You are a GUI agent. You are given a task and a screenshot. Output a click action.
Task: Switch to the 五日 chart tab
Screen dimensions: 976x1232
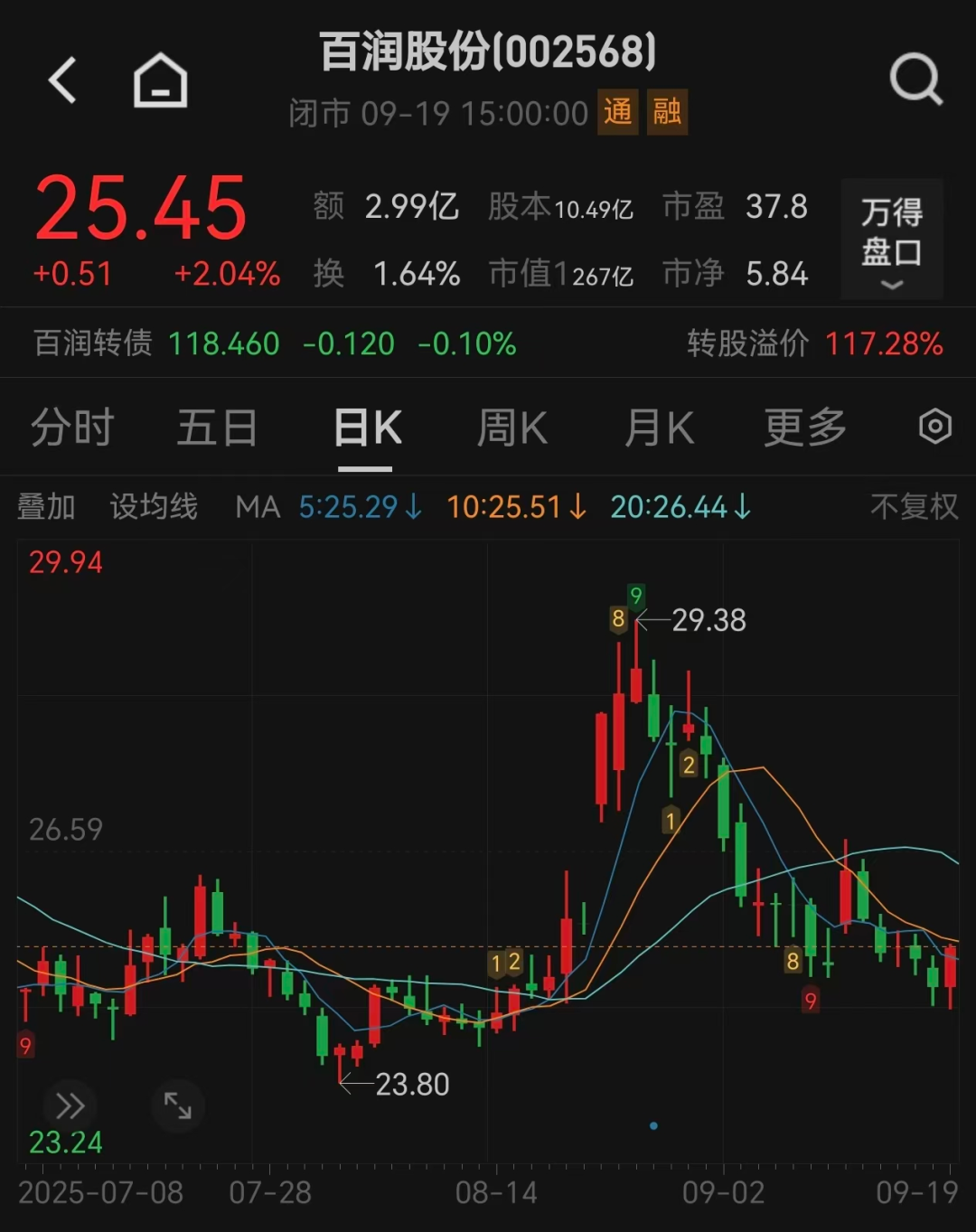217,428
